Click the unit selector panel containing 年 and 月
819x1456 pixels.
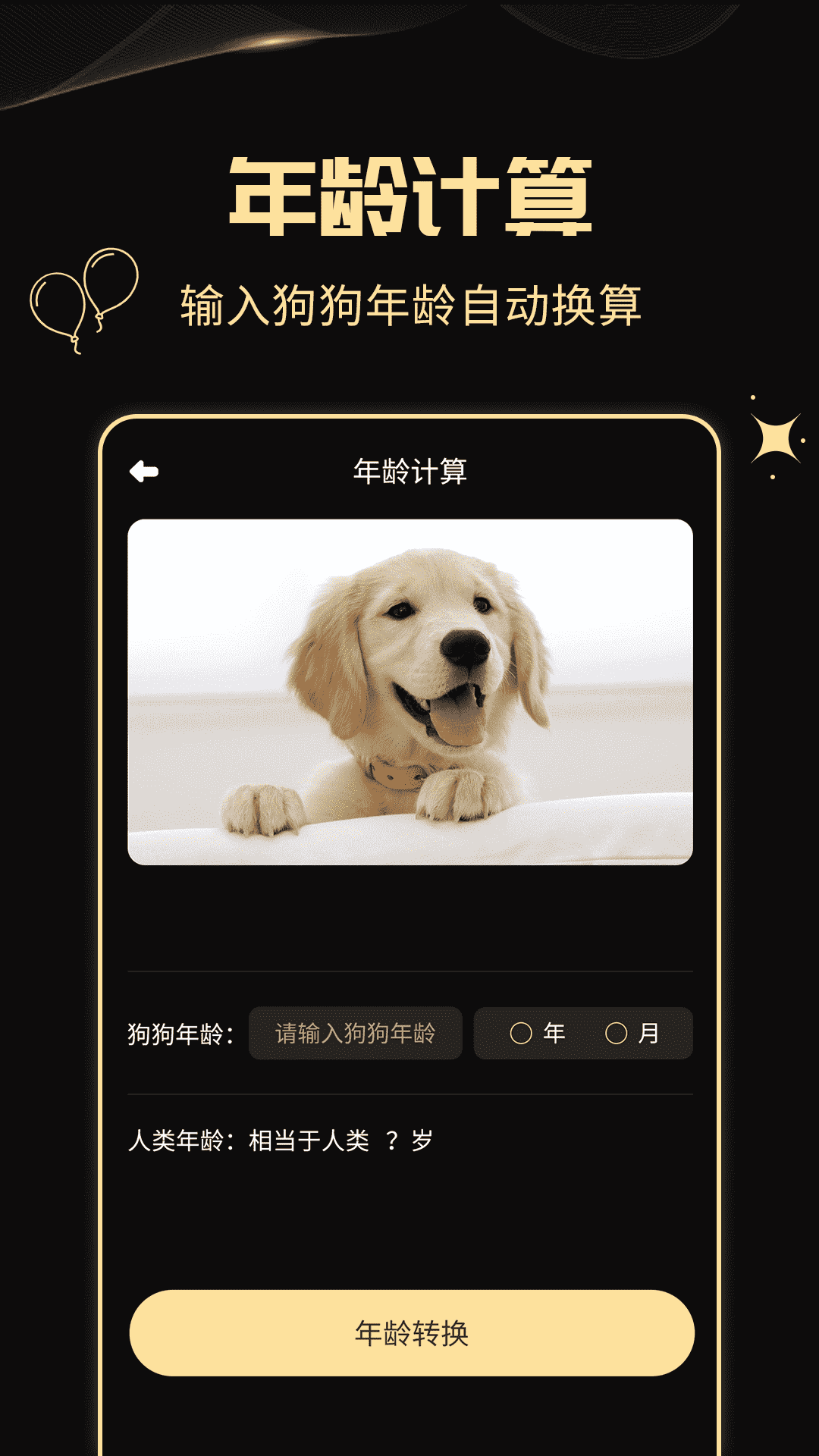click(x=582, y=1033)
